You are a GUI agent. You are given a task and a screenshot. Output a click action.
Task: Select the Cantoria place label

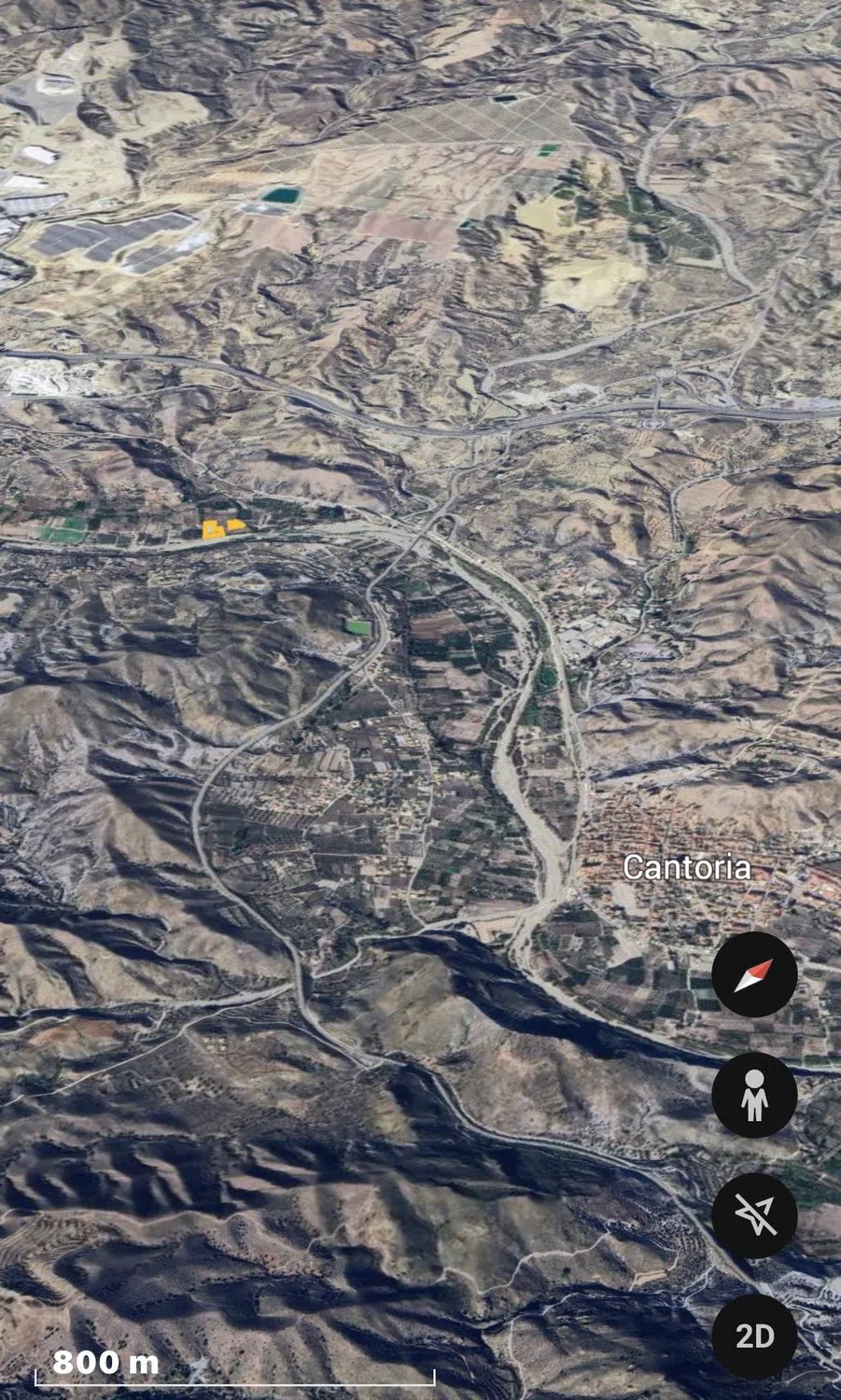tap(686, 867)
